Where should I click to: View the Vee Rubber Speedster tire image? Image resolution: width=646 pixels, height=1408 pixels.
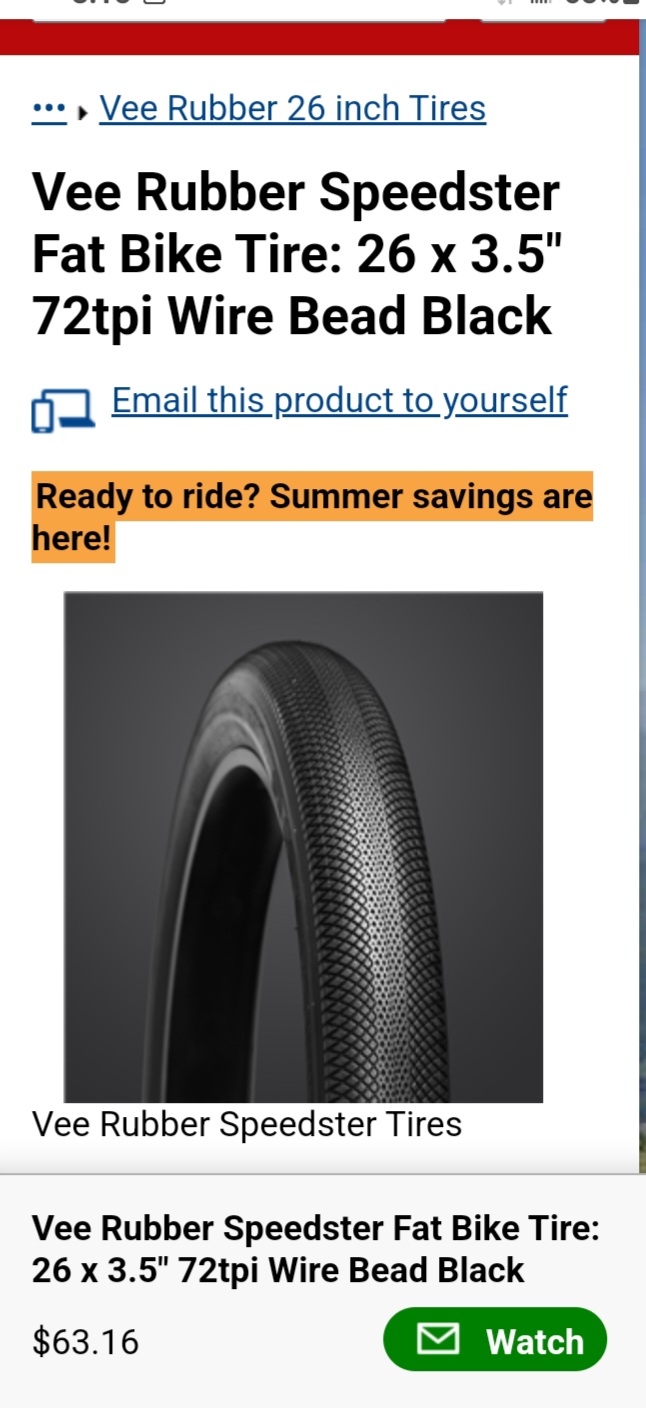pos(303,846)
